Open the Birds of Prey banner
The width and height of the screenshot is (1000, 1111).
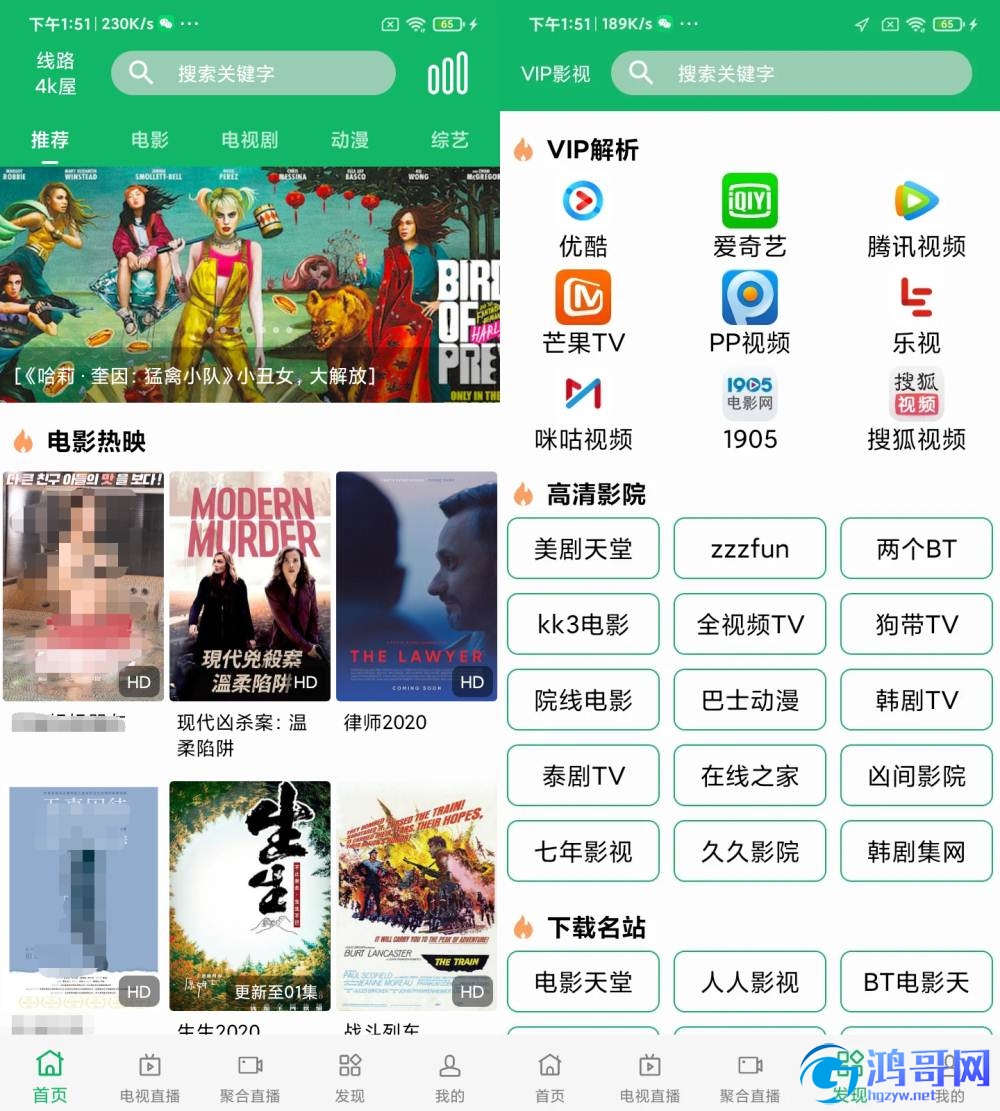[x=250, y=284]
